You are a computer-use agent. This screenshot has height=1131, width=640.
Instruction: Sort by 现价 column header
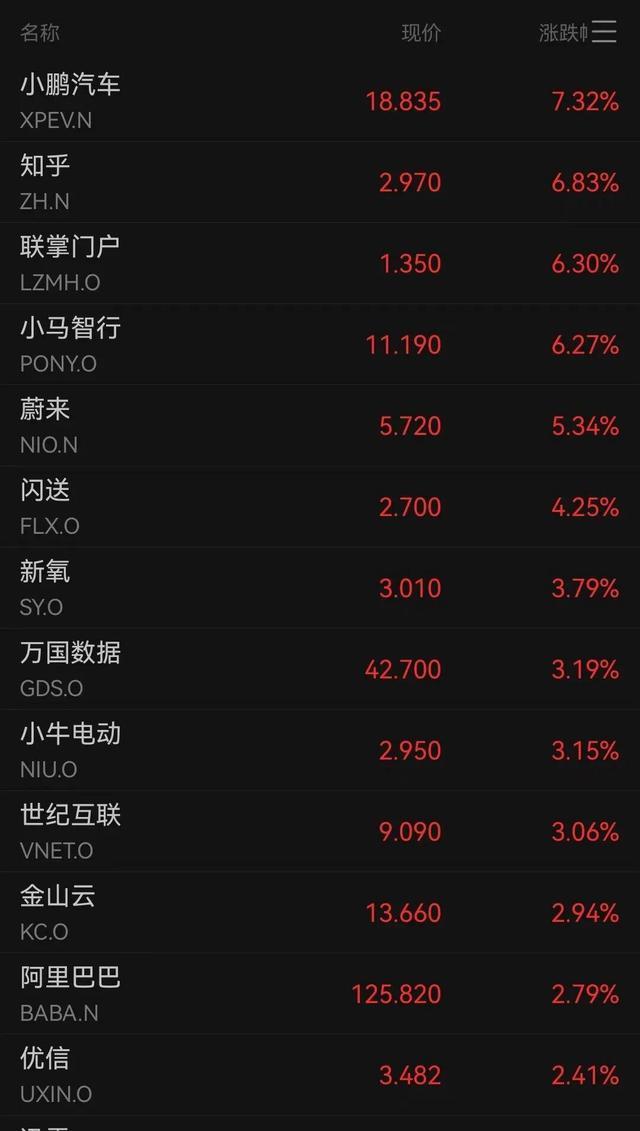(421, 33)
